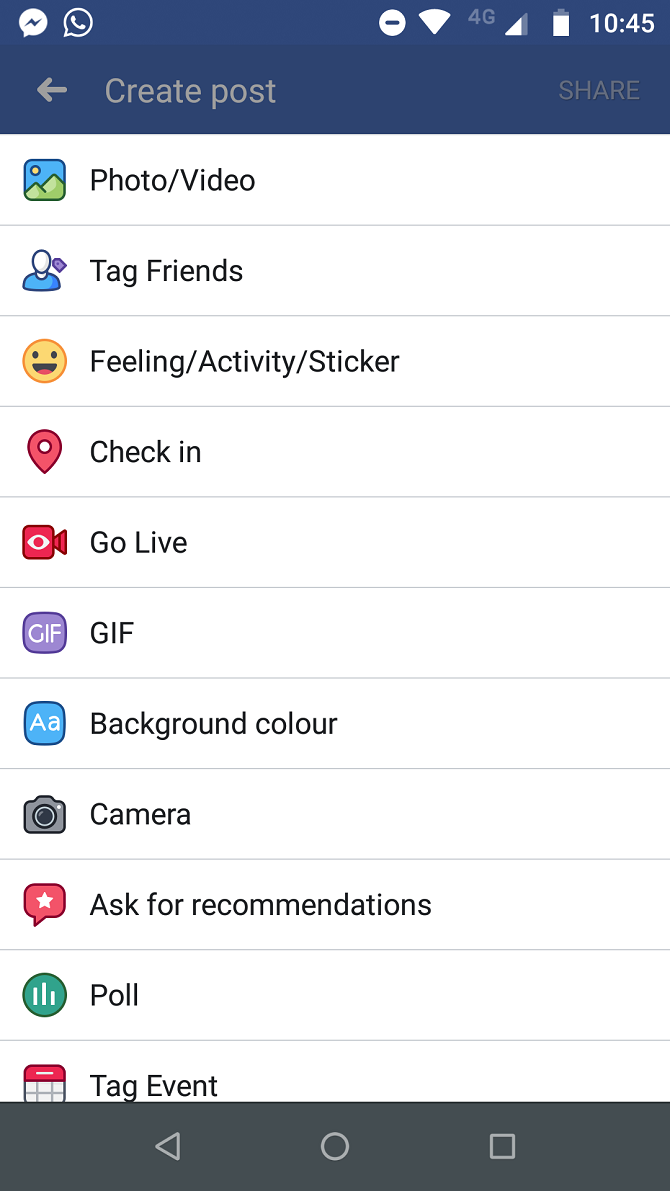The height and width of the screenshot is (1191, 670).
Task: Open Feeling/Activity/Sticker
Action: tap(244, 362)
